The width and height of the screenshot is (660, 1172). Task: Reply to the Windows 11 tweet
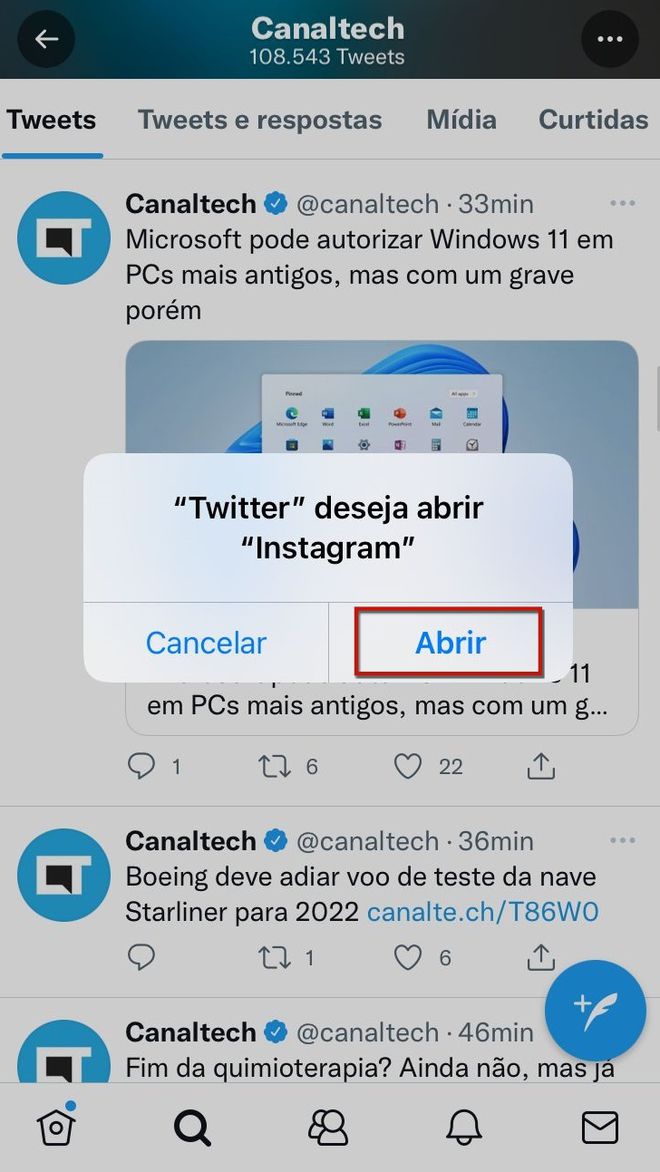141,766
